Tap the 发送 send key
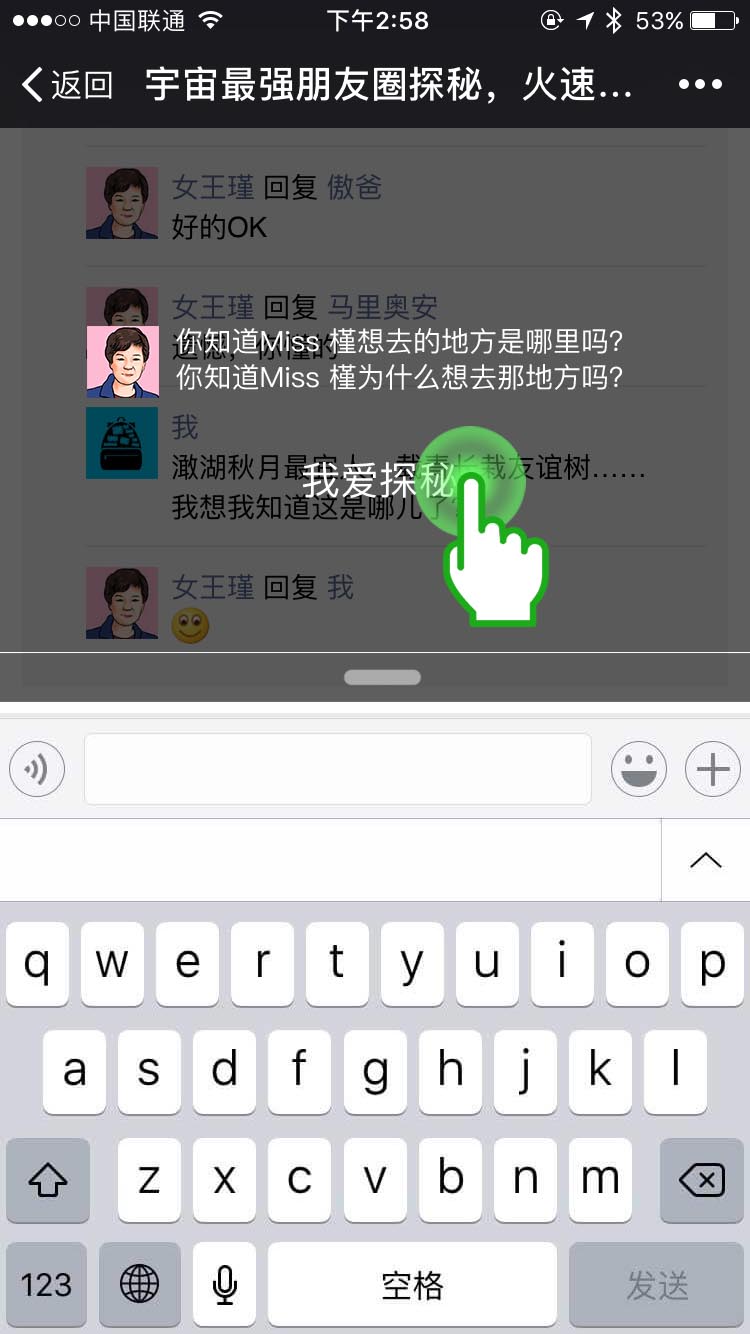The width and height of the screenshot is (750, 1334). pos(657,1285)
